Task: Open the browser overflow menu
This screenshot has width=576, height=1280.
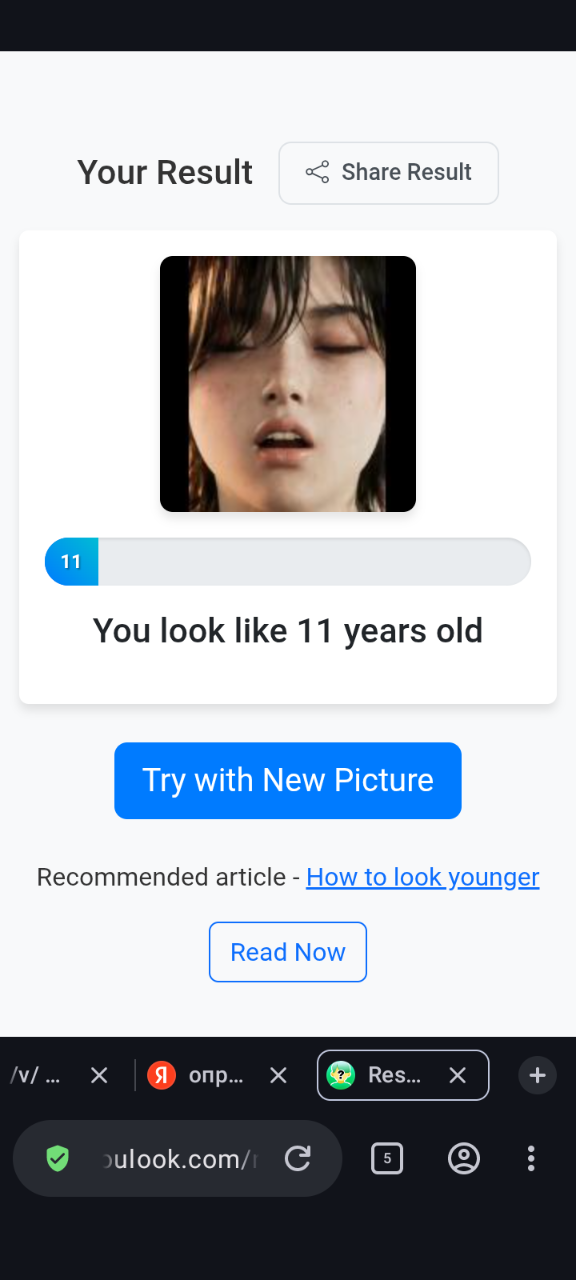Action: 531,1158
